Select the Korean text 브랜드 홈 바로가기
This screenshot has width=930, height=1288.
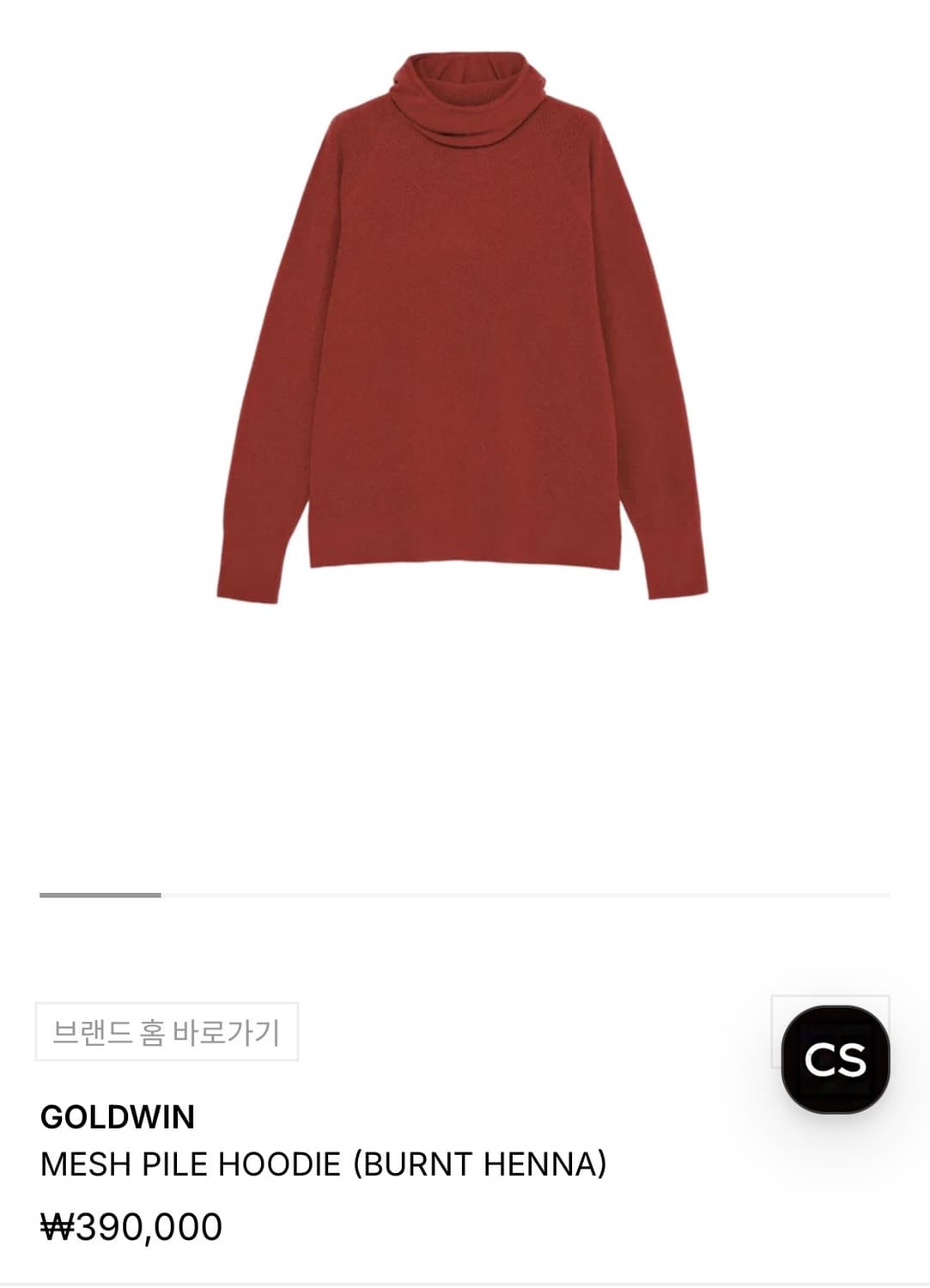[167, 1030]
